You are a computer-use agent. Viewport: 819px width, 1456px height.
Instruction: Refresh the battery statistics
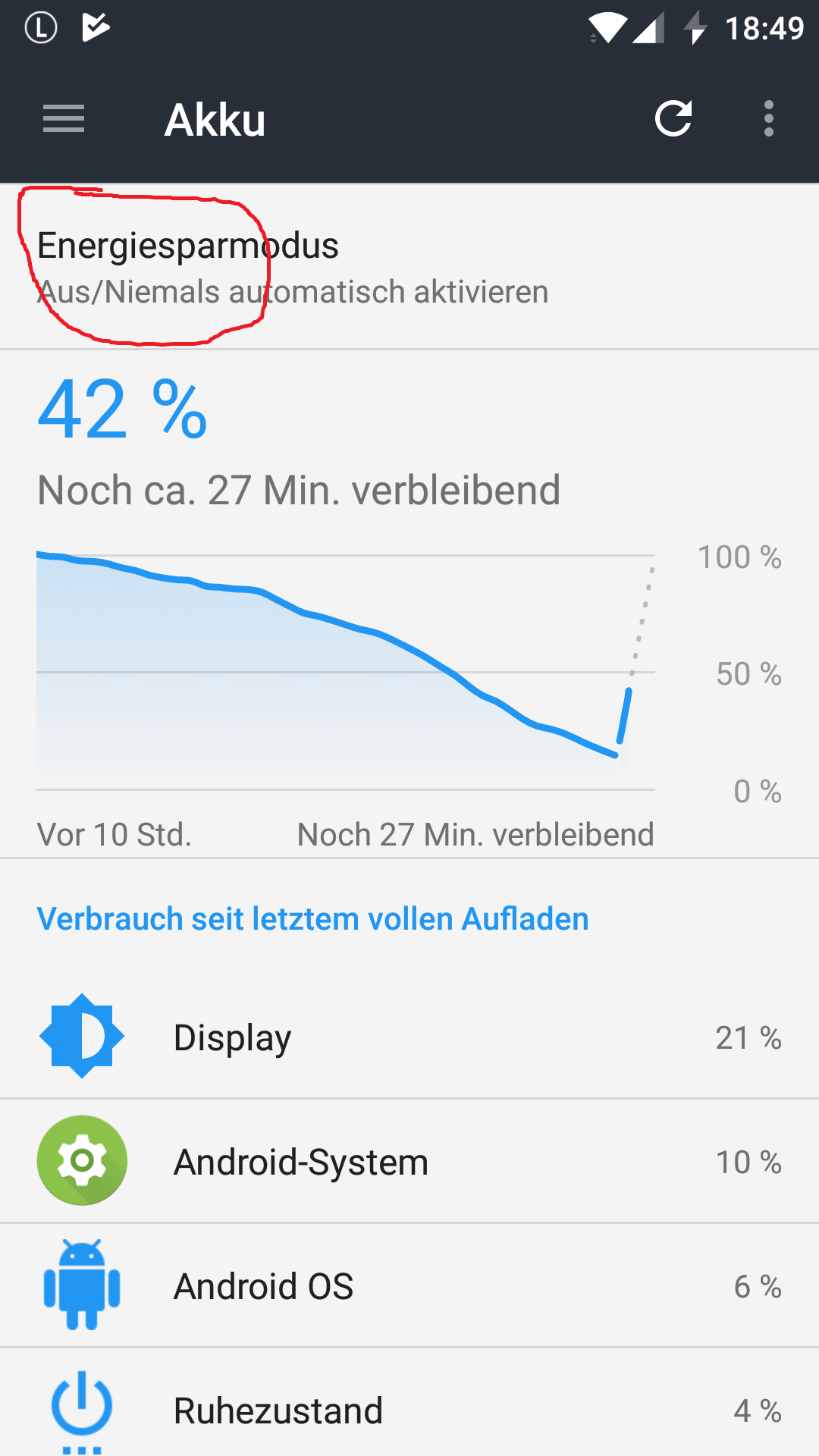click(x=673, y=119)
